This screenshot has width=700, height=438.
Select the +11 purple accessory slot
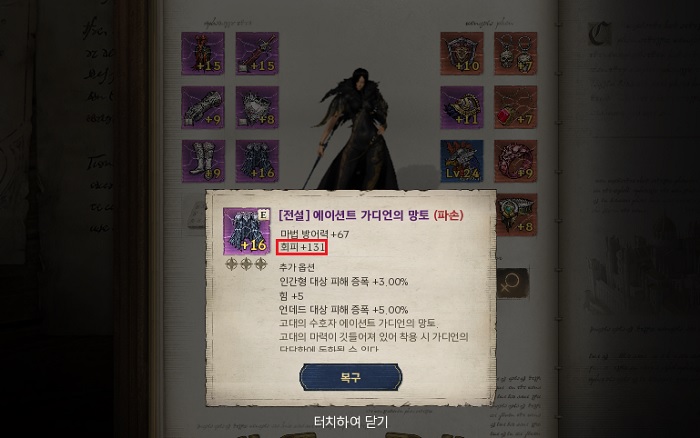coord(461,107)
